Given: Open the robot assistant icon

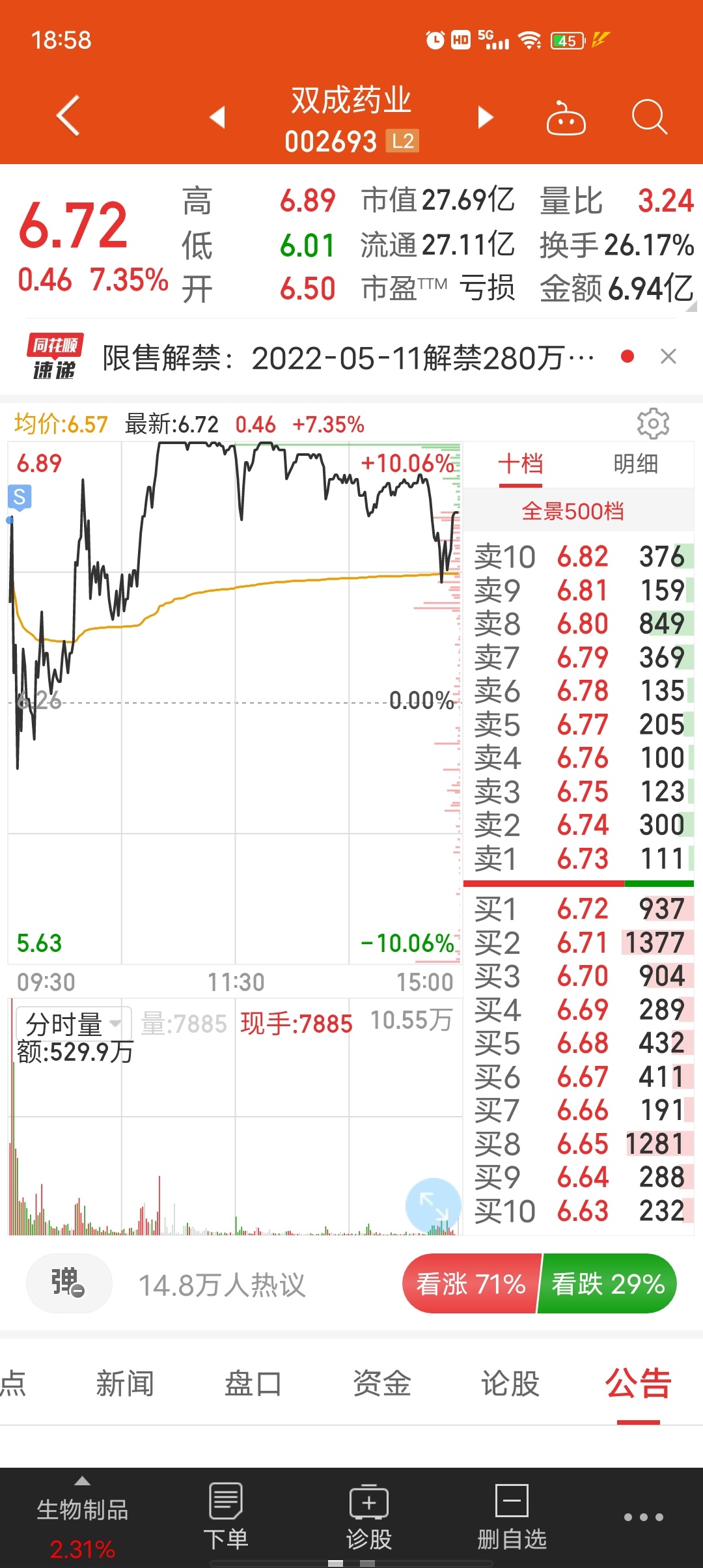Looking at the screenshot, I should tap(566, 118).
